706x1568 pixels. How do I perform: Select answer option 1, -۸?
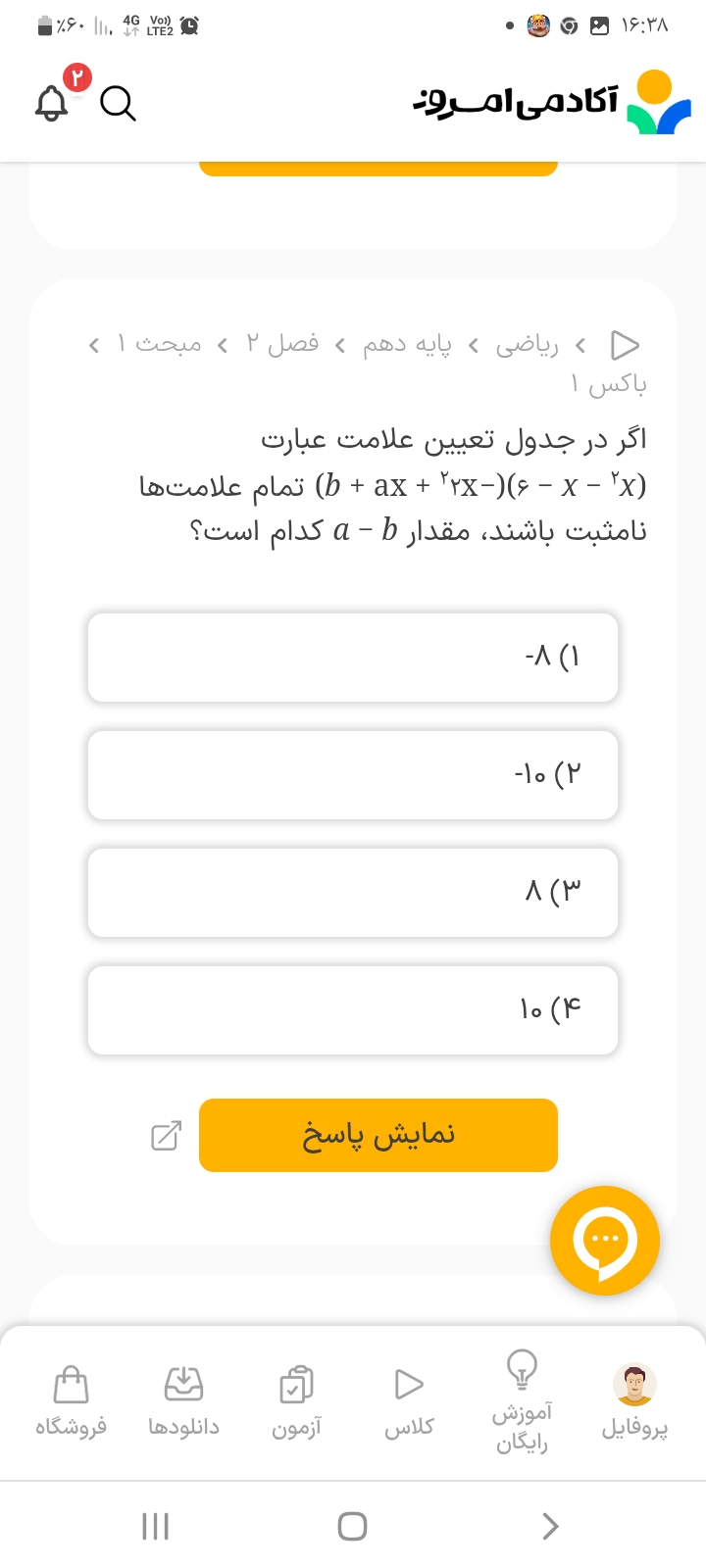pos(353,658)
